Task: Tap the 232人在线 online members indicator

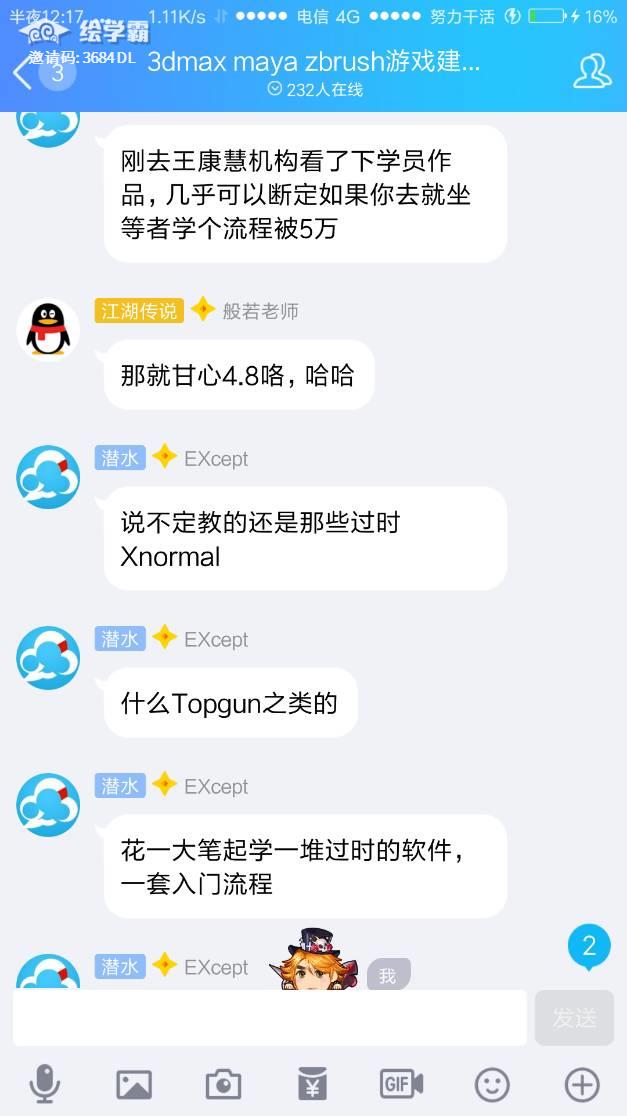Action: pos(315,89)
